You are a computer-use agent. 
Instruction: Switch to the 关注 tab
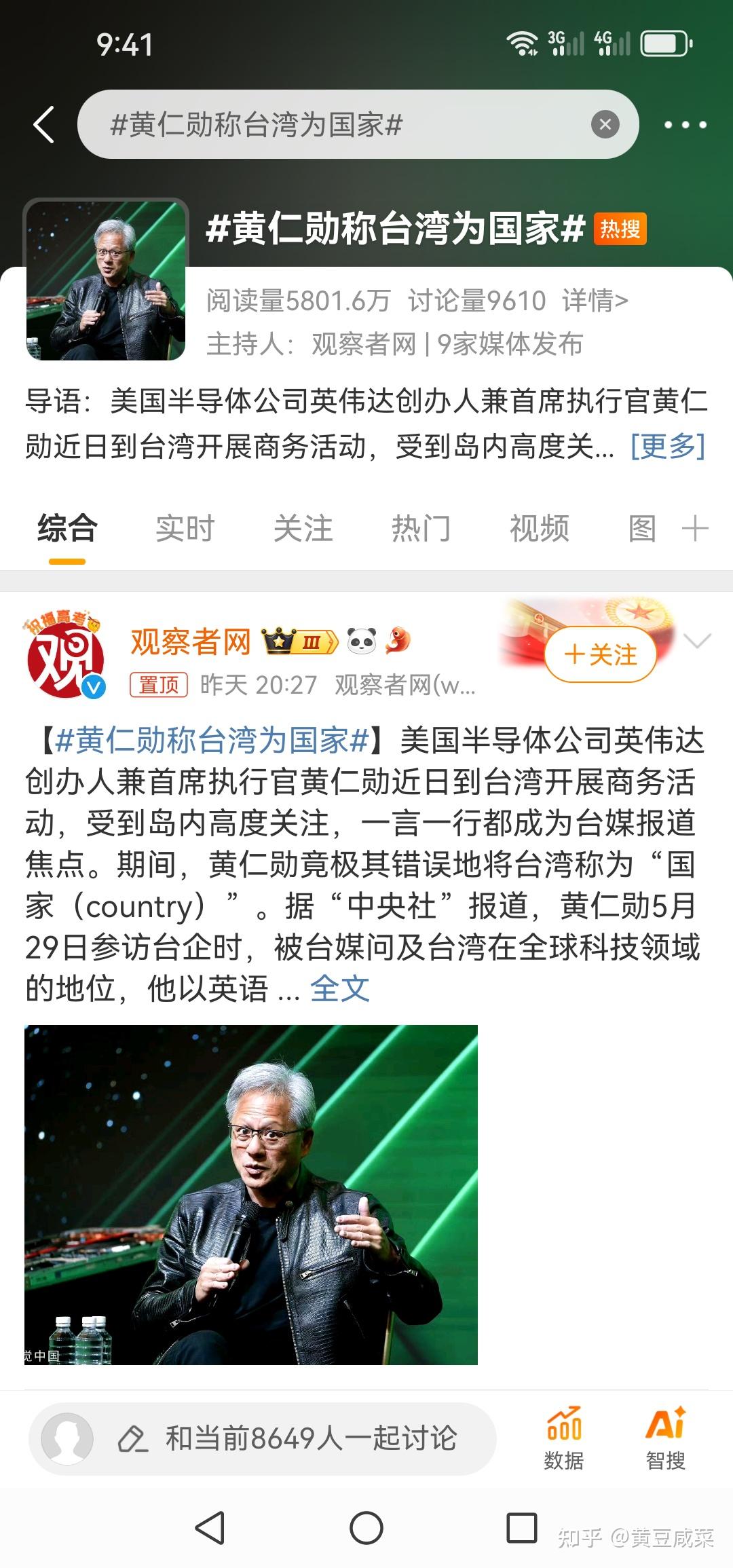303,529
